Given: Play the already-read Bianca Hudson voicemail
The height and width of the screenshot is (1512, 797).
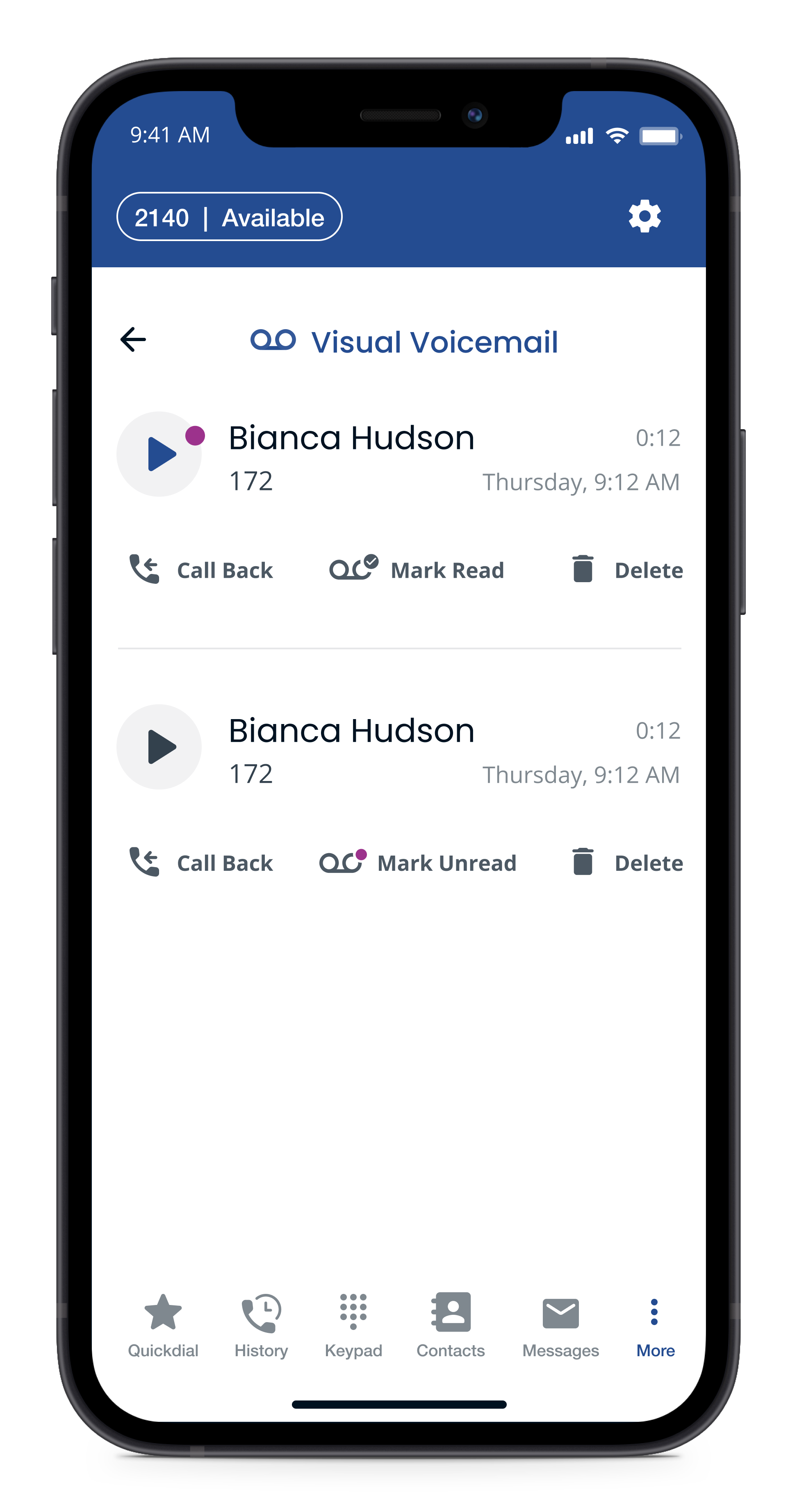Looking at the screenshot, I should [159, 747].
